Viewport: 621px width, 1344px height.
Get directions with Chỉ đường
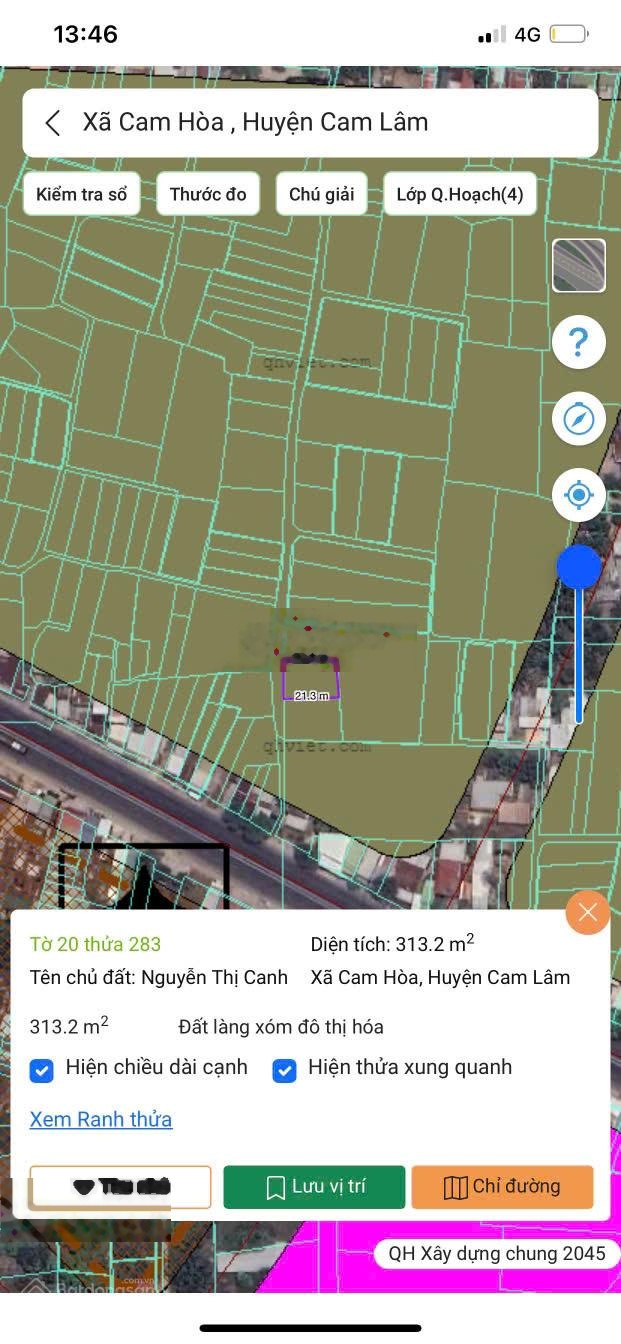(502, 1187)
